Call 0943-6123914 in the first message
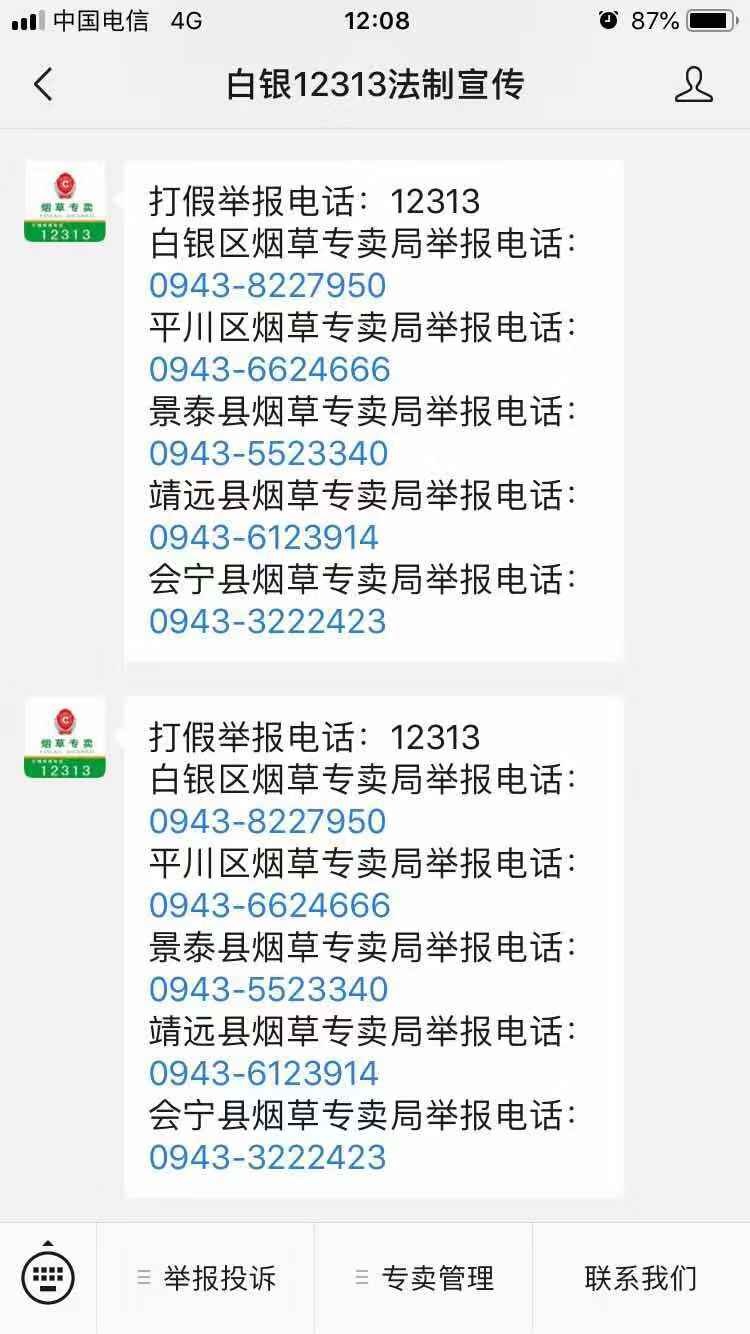Image resolution: width=750 pixels, height=1334 pixels. 264,538
